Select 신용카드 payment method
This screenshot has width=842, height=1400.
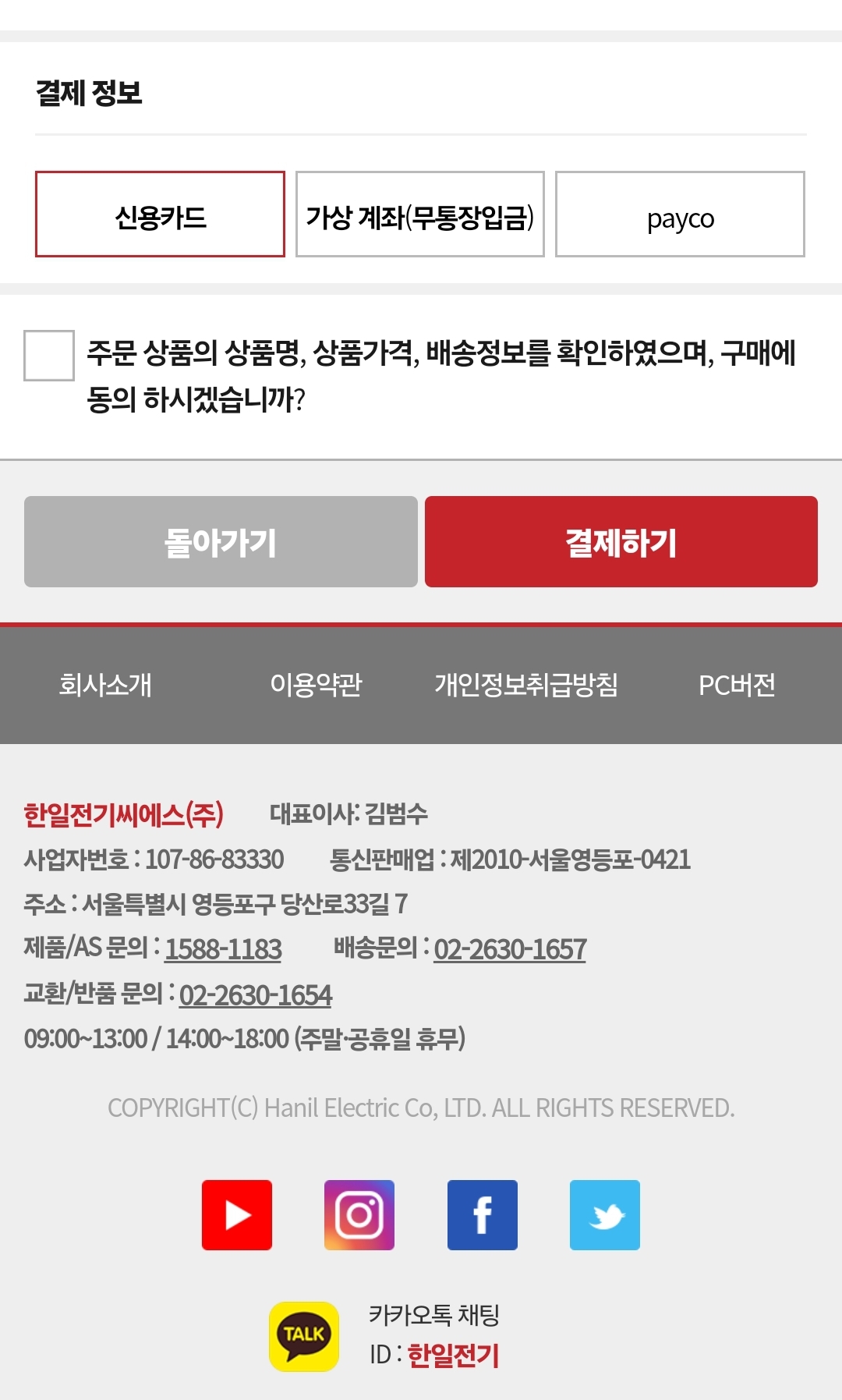160,214
